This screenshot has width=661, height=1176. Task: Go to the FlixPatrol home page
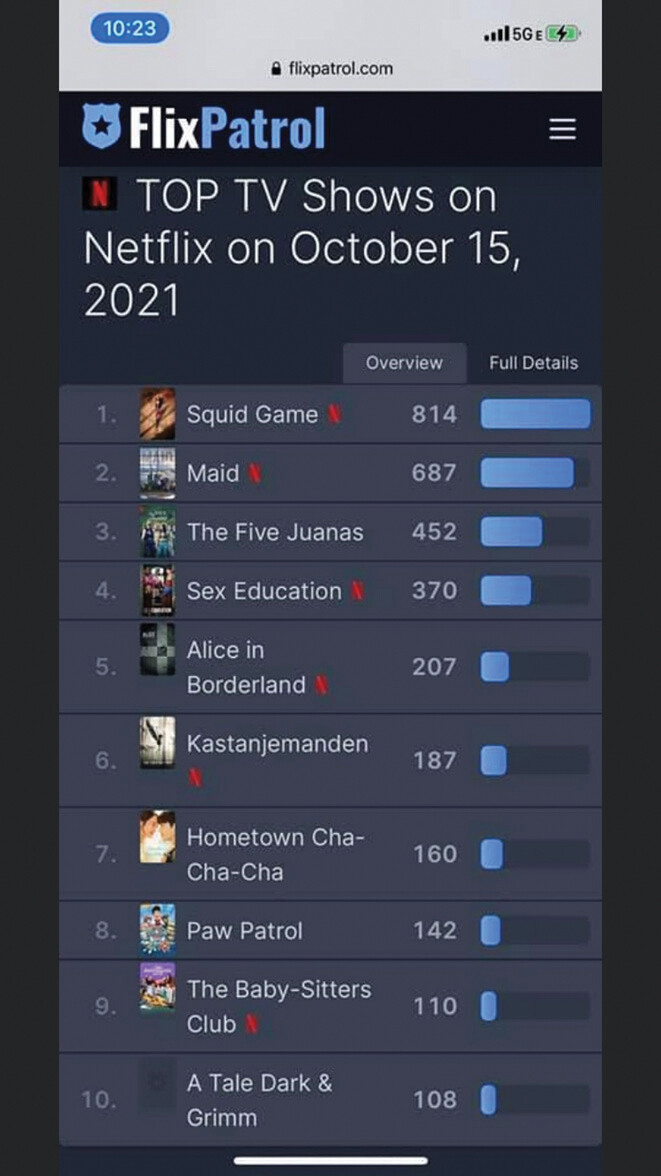point(204,129)
